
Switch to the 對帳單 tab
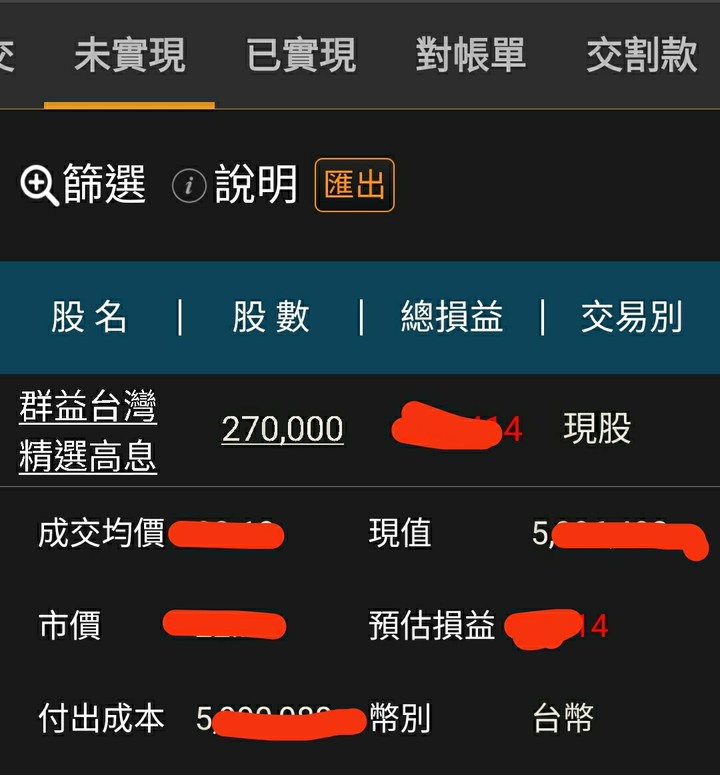(471, 56)
